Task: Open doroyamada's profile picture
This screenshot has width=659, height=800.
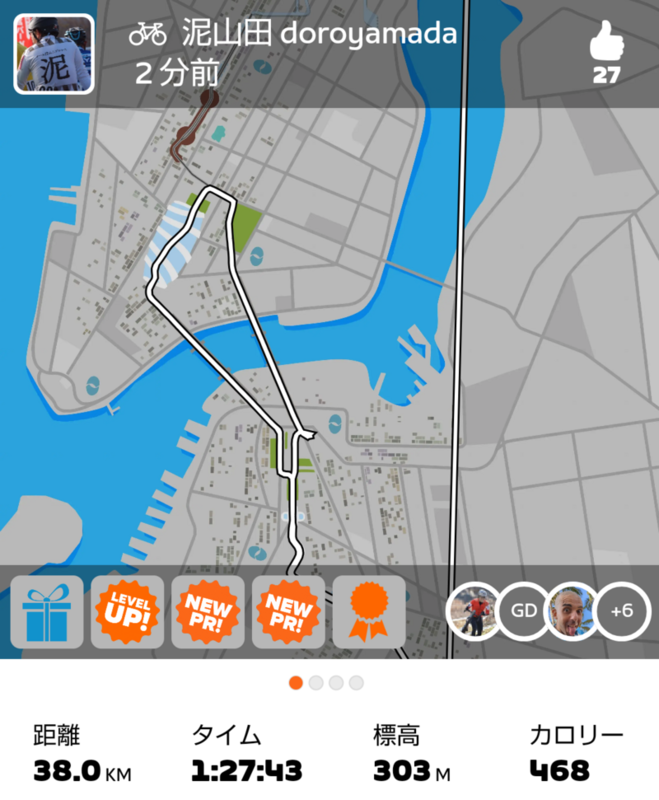Action: (53, 53)
